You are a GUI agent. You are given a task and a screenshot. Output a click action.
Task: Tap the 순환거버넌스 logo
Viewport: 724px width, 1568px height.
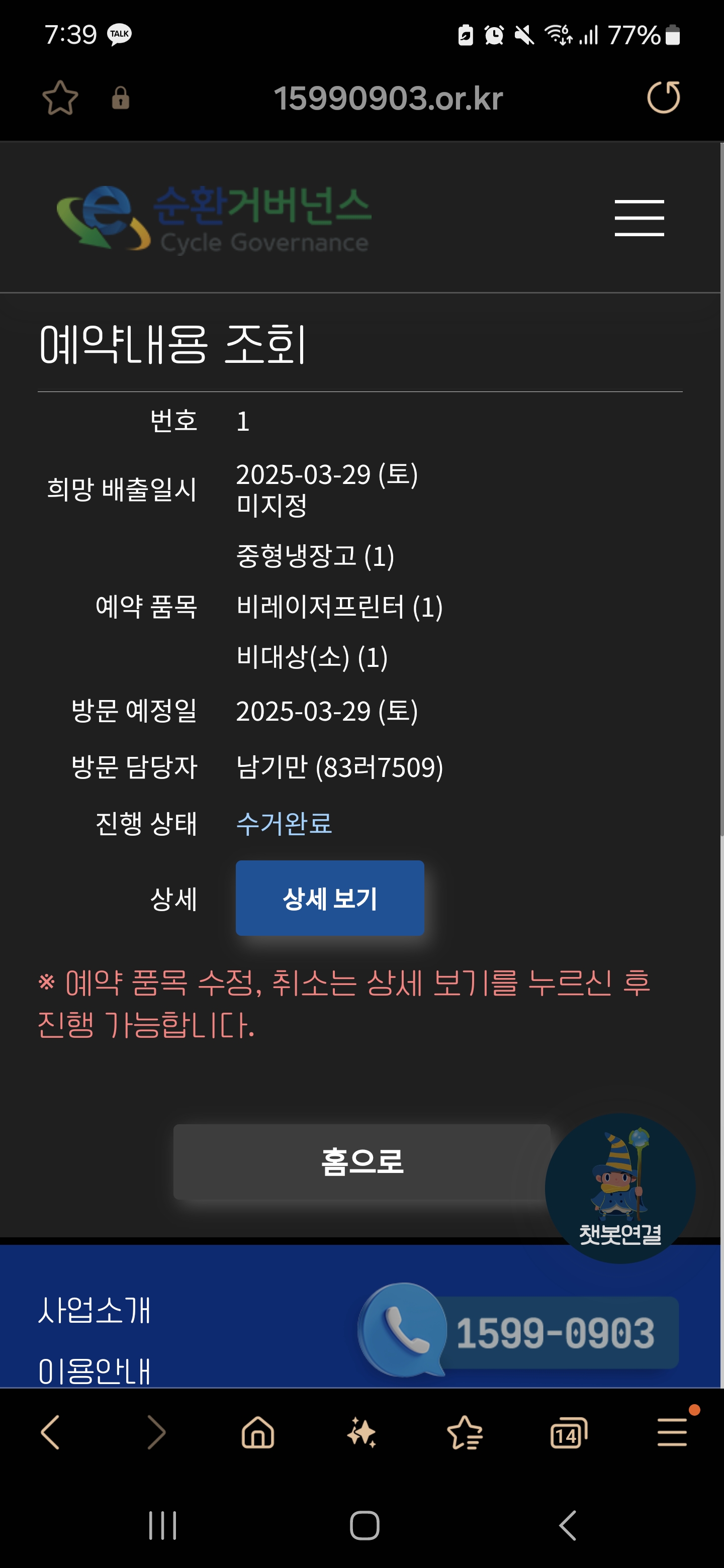click(x=213, y=217)
